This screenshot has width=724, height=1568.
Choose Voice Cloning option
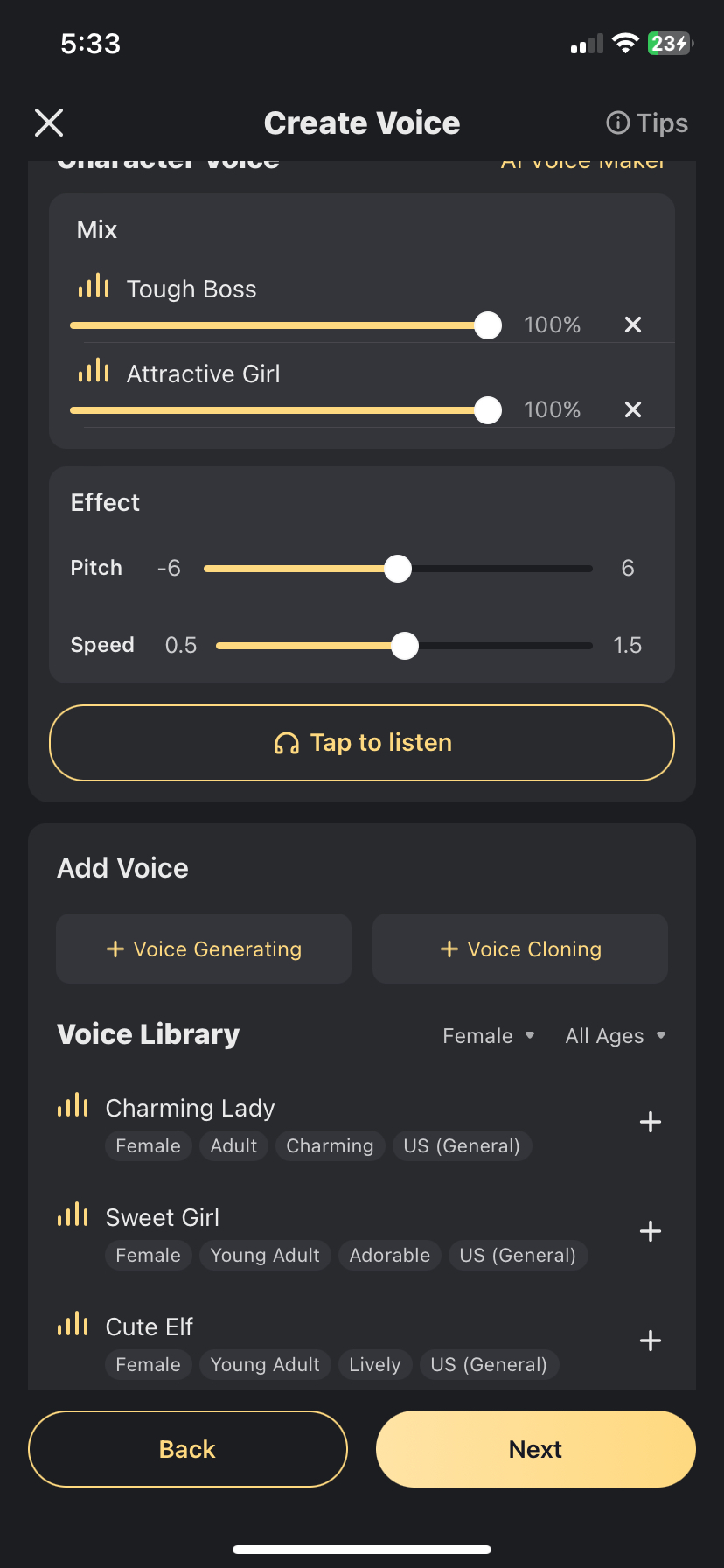point(520,948)
